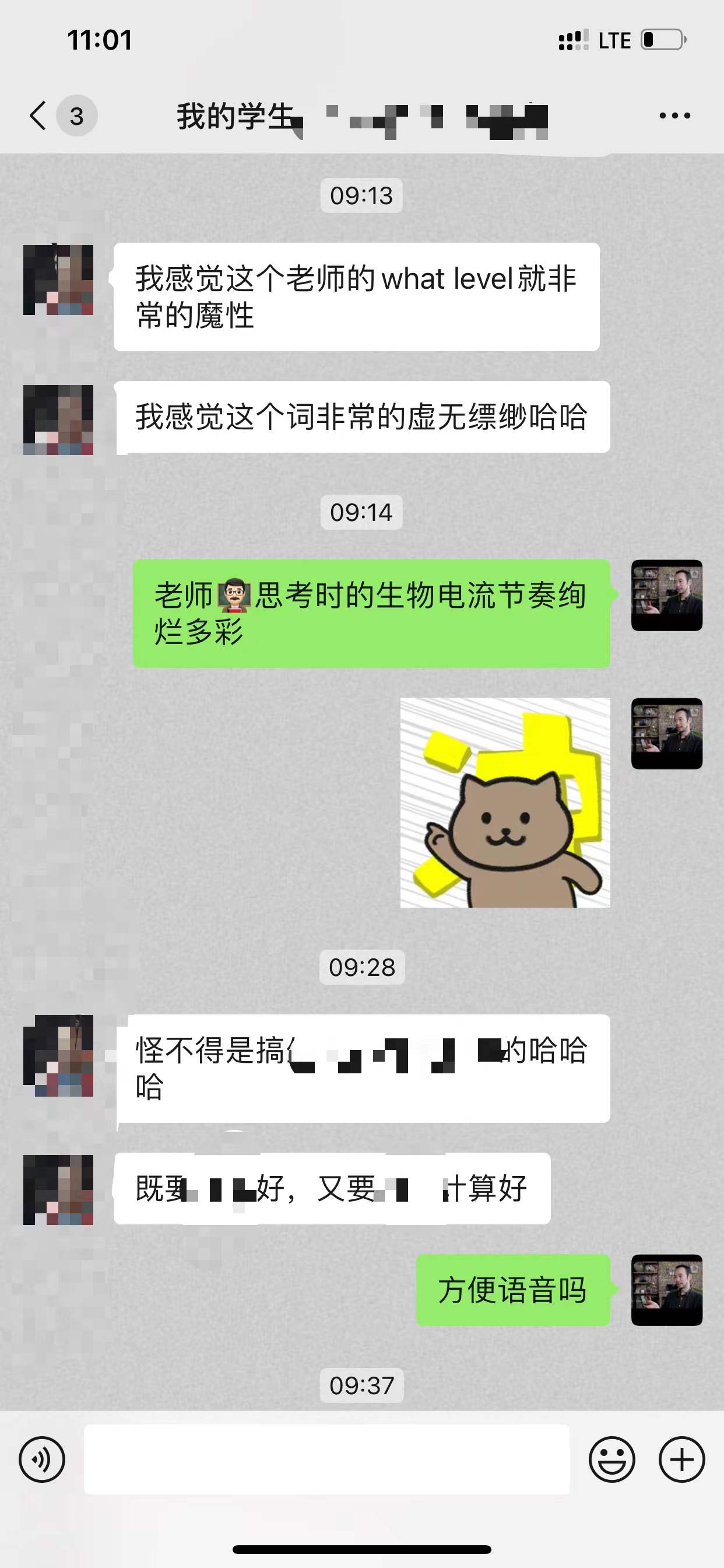View the brown cat sticker image
724x1568 pixels.
[505, 802]
